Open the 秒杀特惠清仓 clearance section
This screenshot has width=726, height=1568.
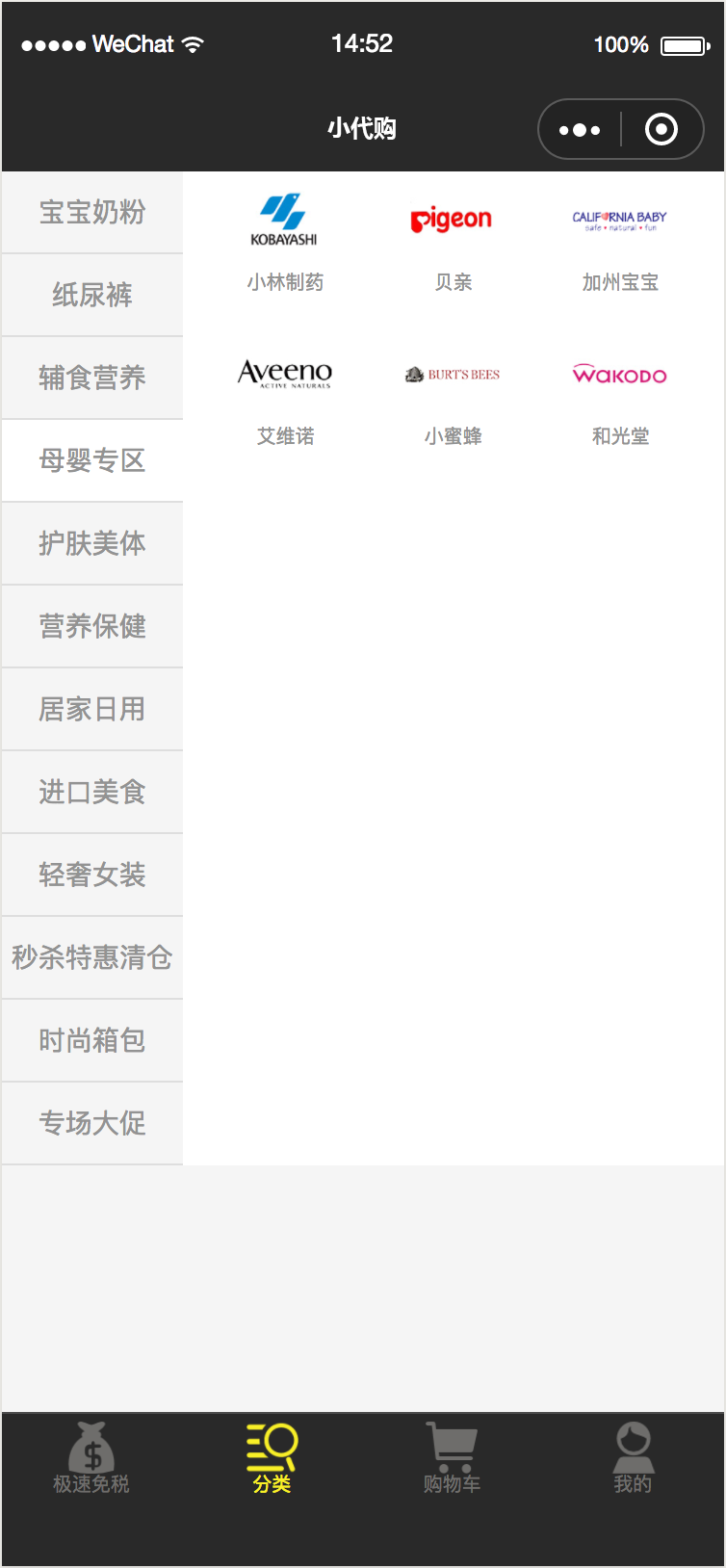coord(91,957)
